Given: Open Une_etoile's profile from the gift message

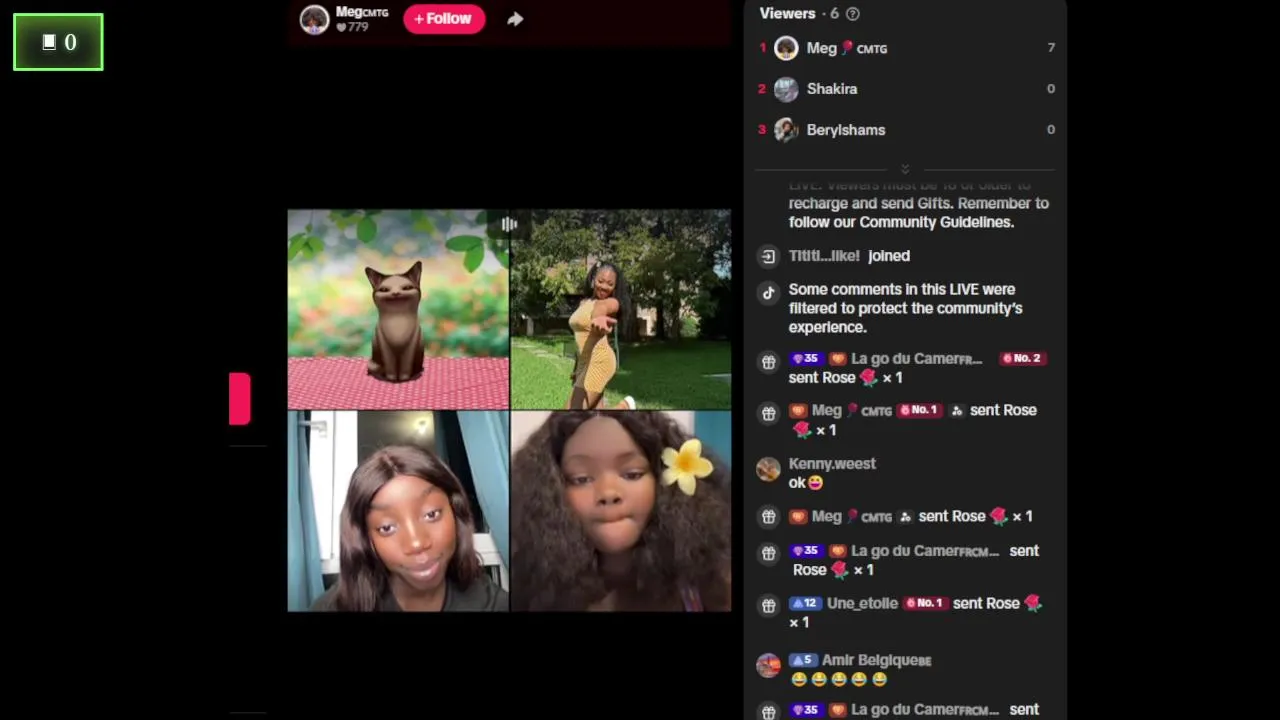Looking at the screenshot, I should (x=861, y=604).
